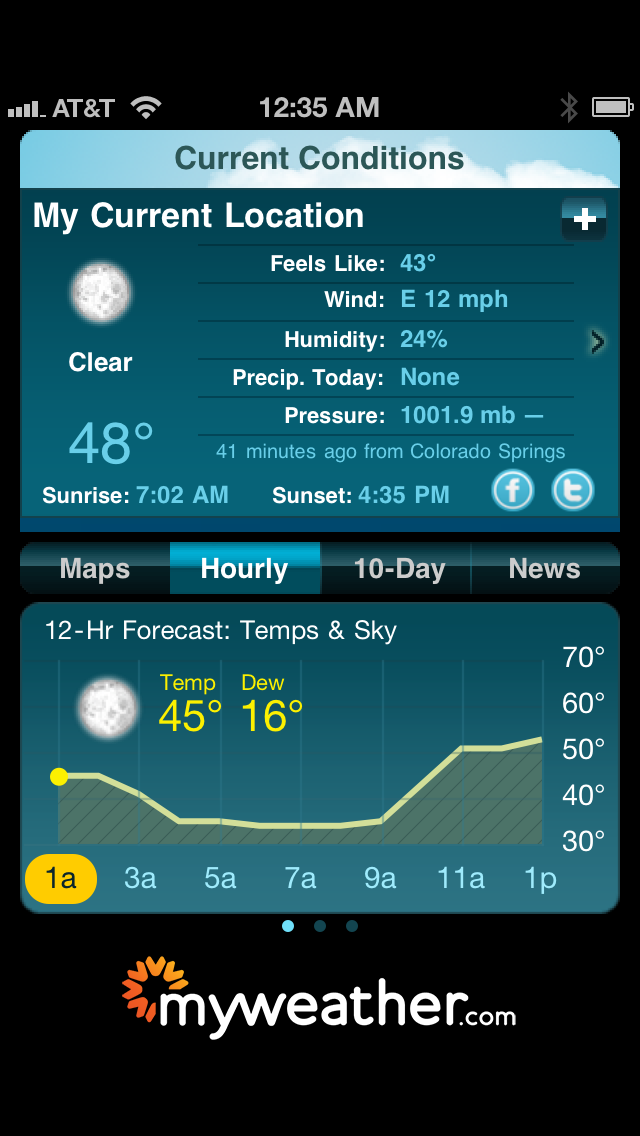Screen dimensions: 640x1136
Task: Select the 3a hour on forecast
Action: (x=140, y=879)
